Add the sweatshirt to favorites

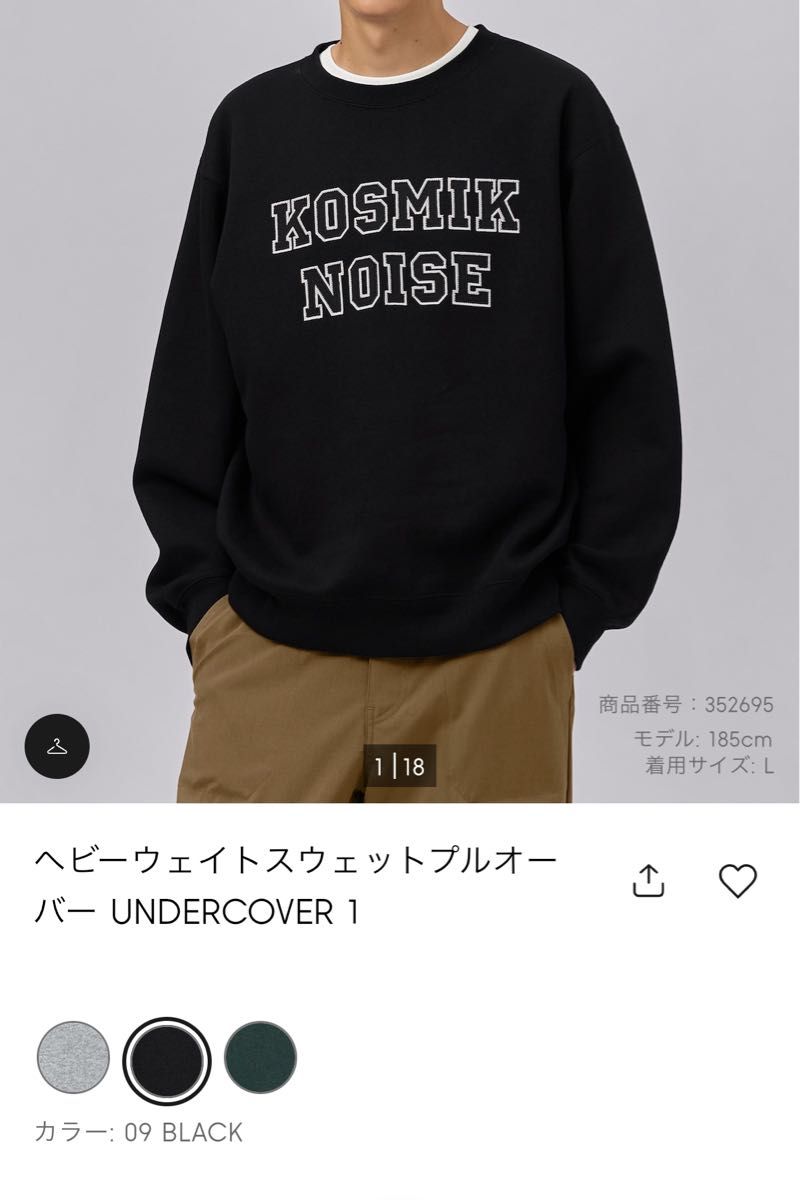(739, 880)
